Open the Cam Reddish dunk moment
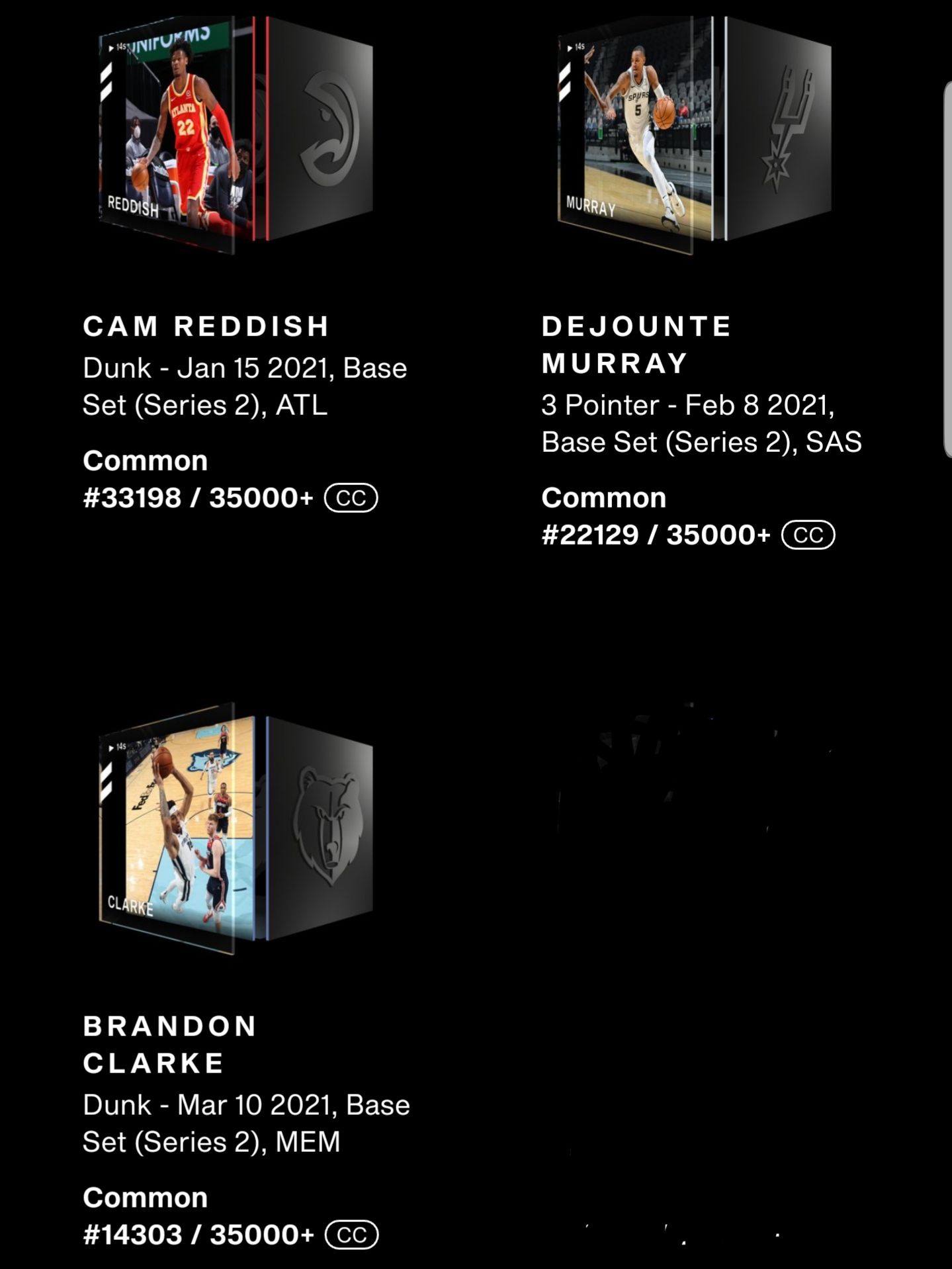This screenshot has width=952, height=1269. pos(235,136)
